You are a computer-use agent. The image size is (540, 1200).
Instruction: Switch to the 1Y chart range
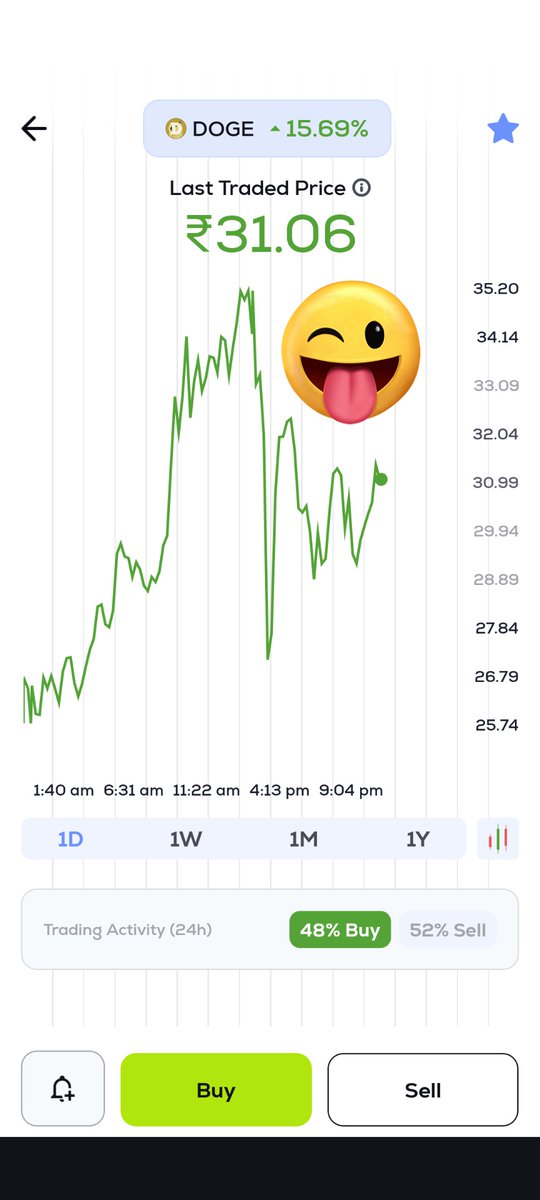click(418, 839)
